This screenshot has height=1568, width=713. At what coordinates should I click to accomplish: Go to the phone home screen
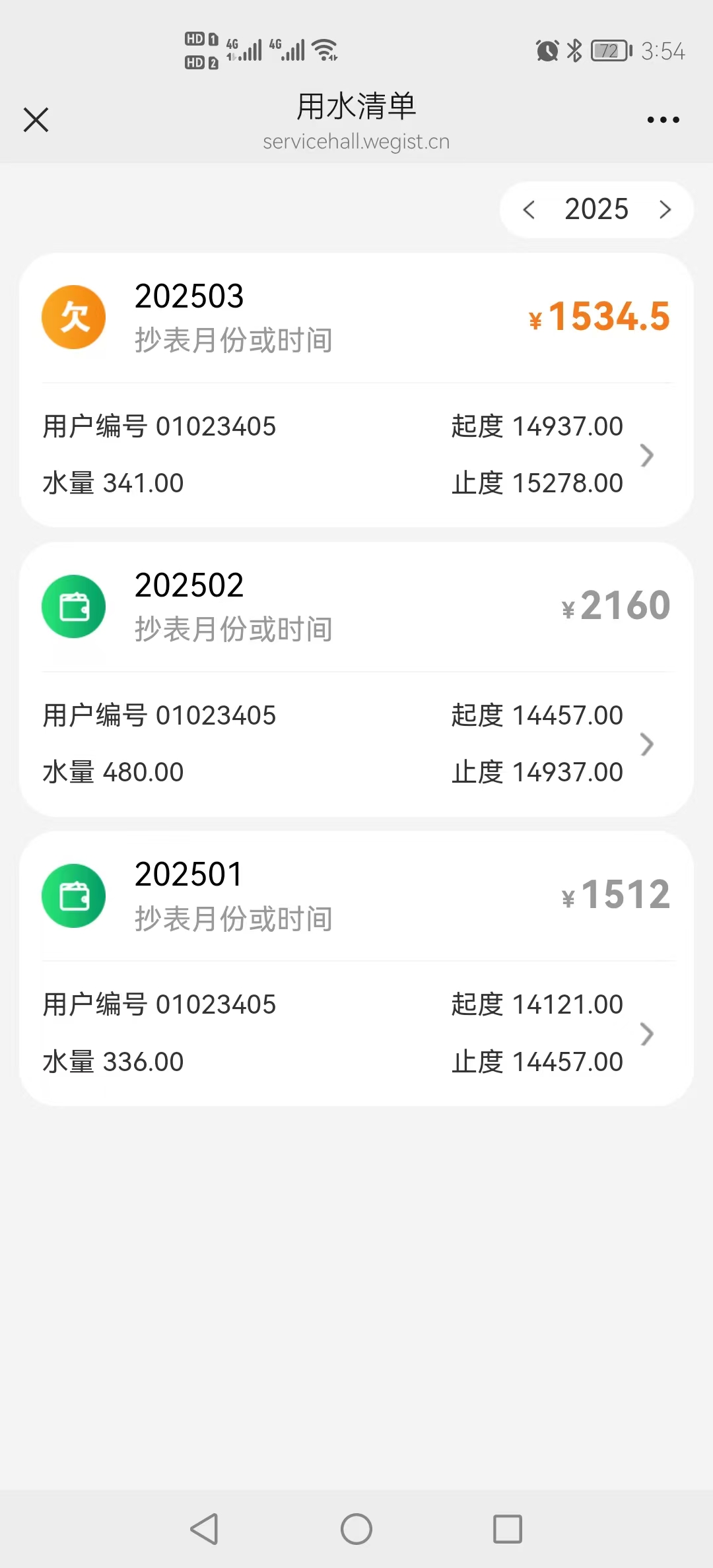click(x=356, y=1528)
